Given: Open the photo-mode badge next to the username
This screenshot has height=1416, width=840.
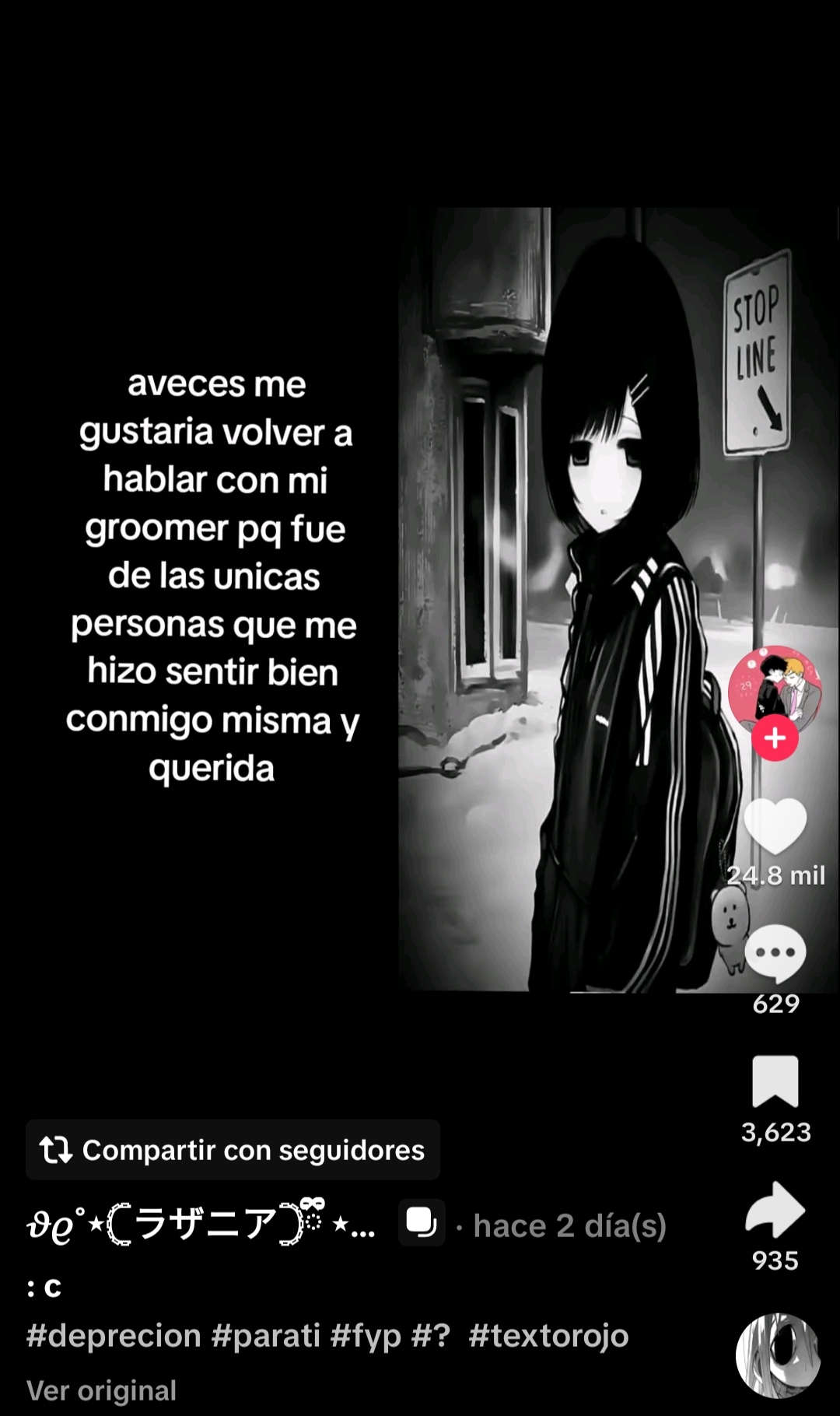Looking at the screenshot, I should [x=422, y=1223].
